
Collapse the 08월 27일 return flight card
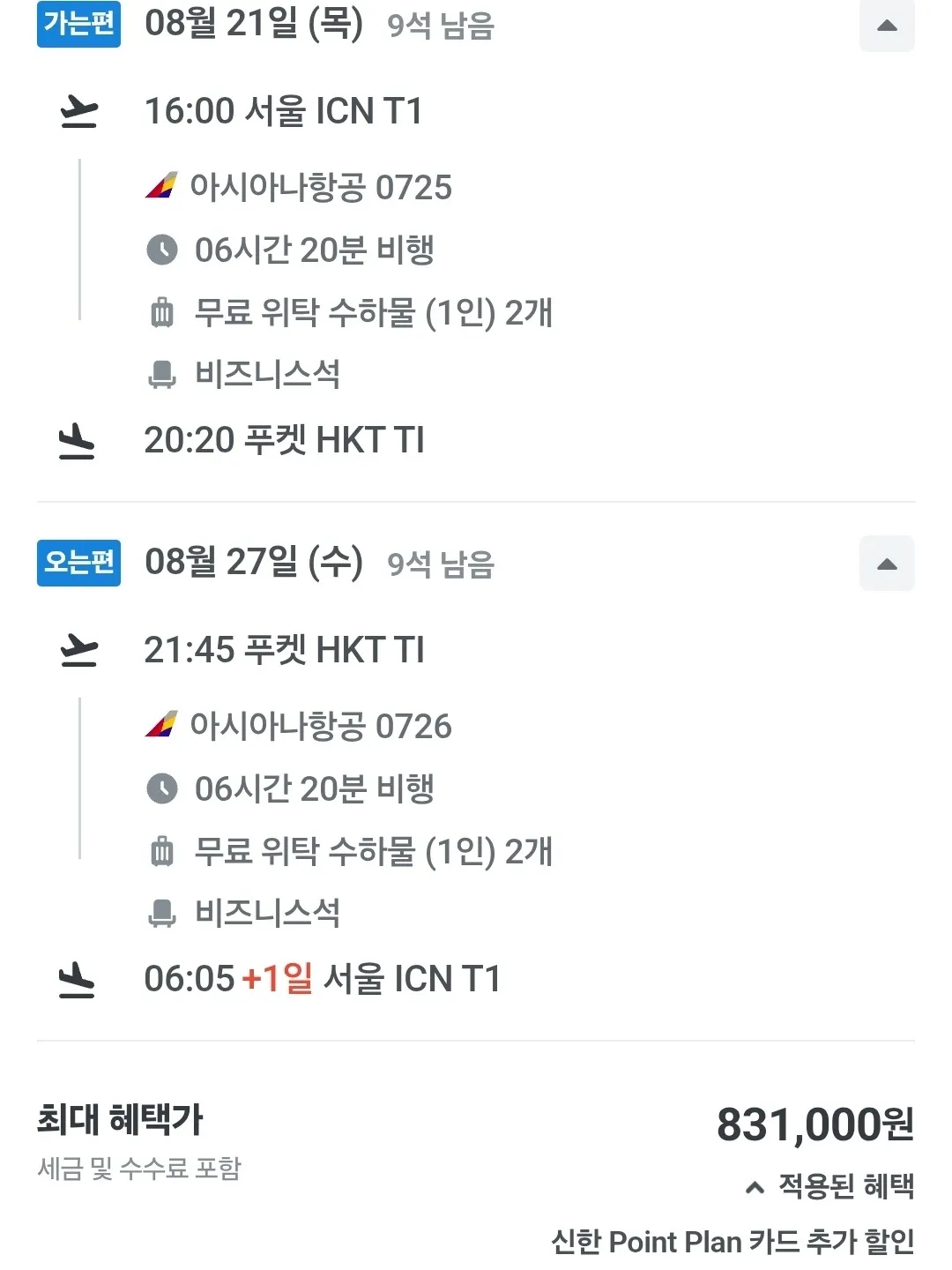(887, 563)
